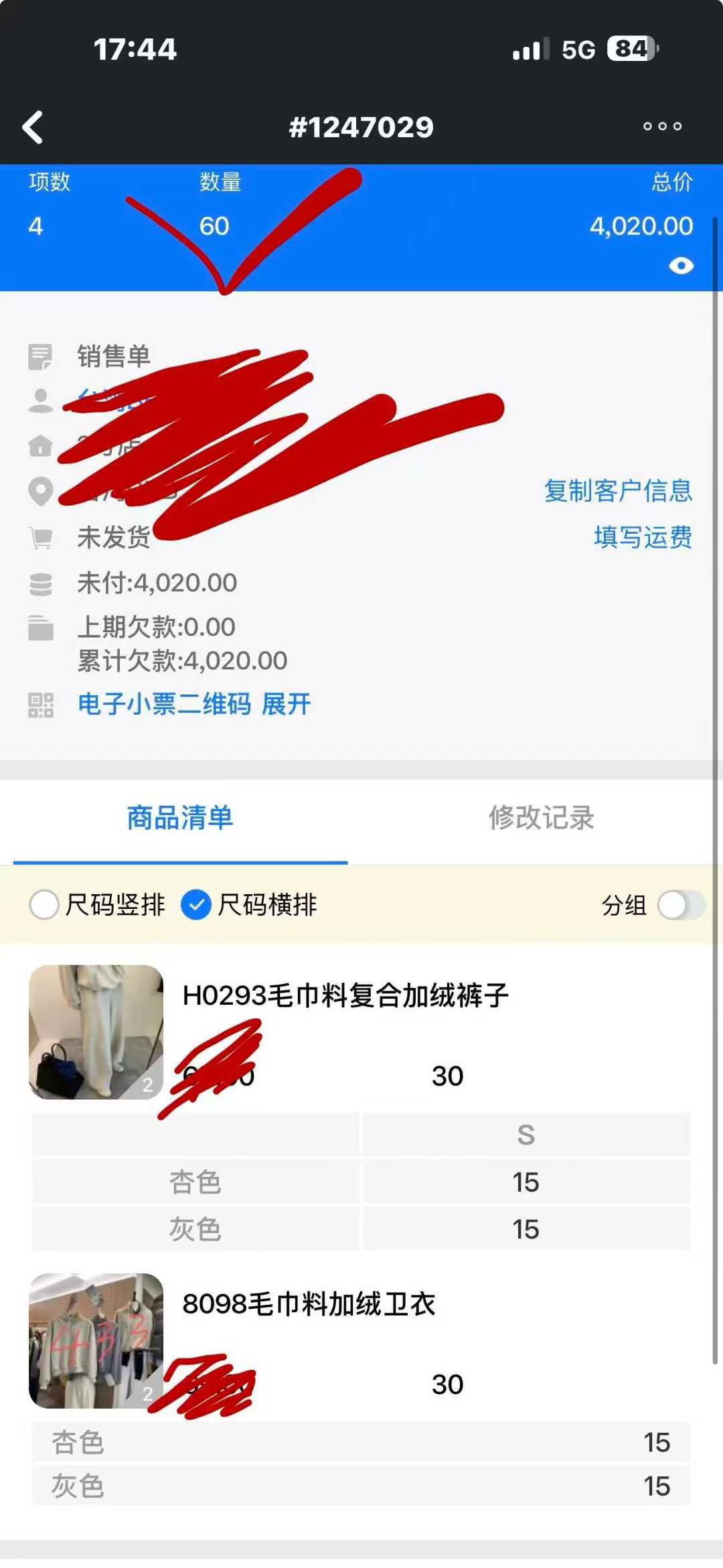Select the 商品清单 tab
This screenshot has height=1568, width=723.
(180, 818)
